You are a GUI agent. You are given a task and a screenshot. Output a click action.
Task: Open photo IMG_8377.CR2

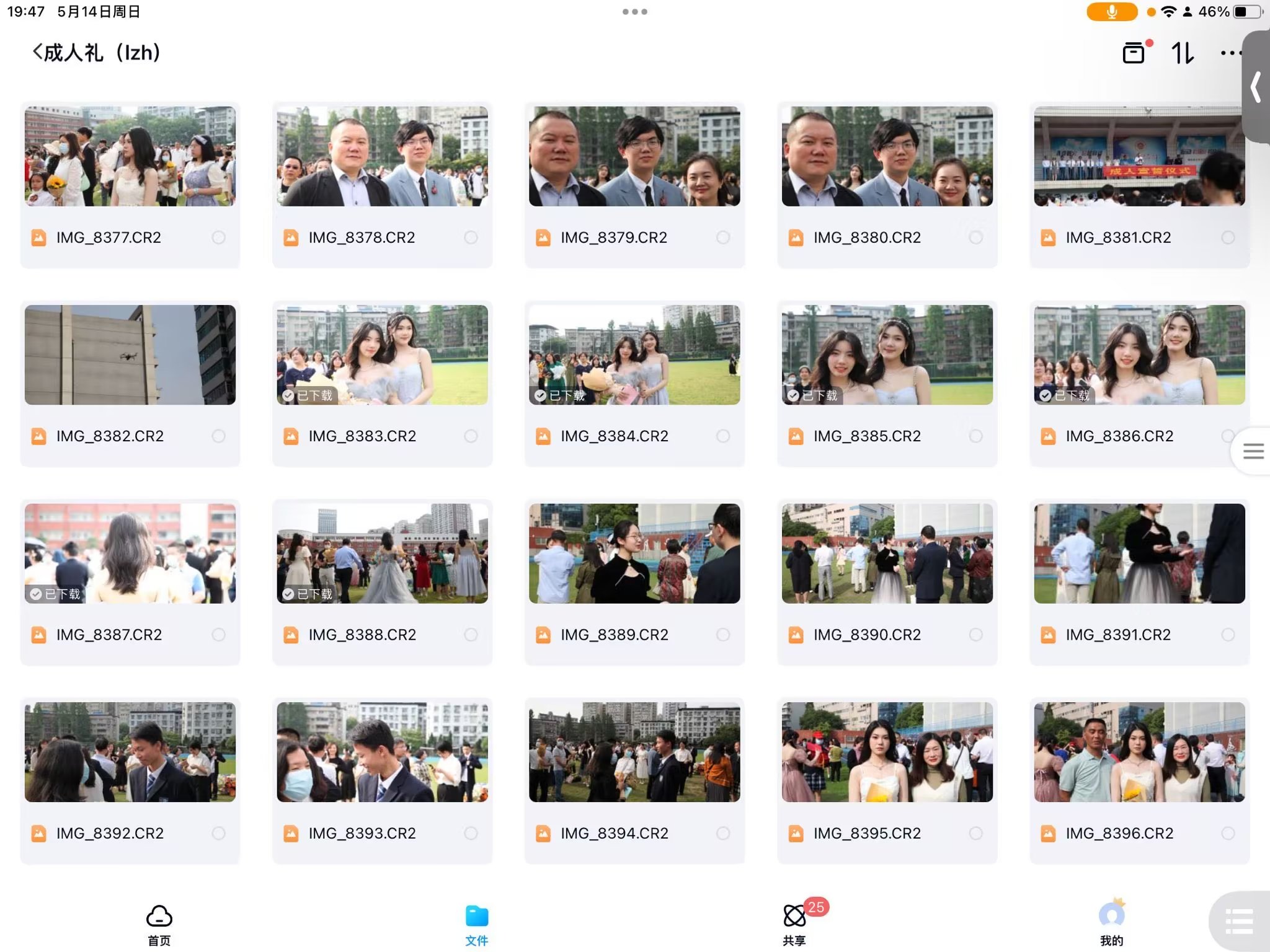(130, 156)
